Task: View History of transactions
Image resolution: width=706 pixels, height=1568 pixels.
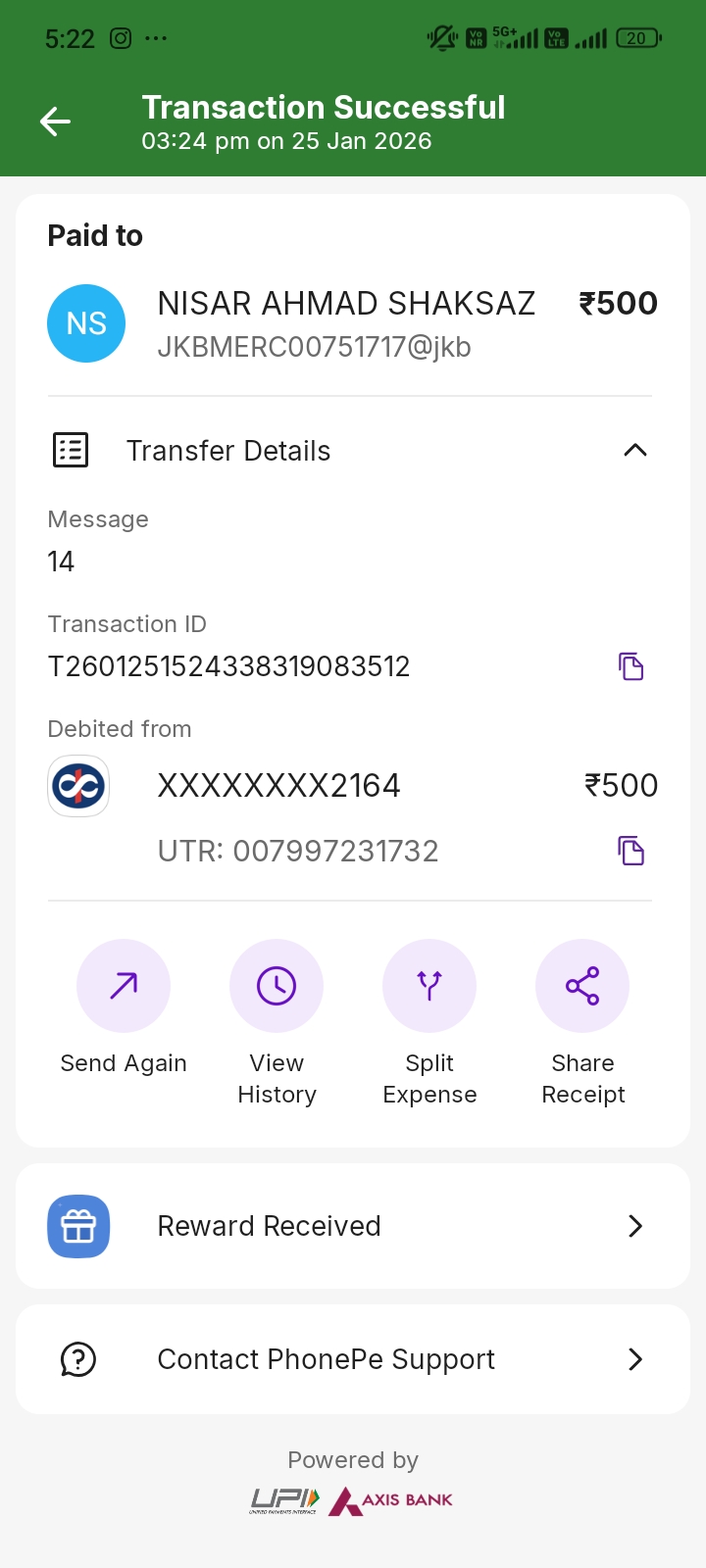Action: coord(277,987)
